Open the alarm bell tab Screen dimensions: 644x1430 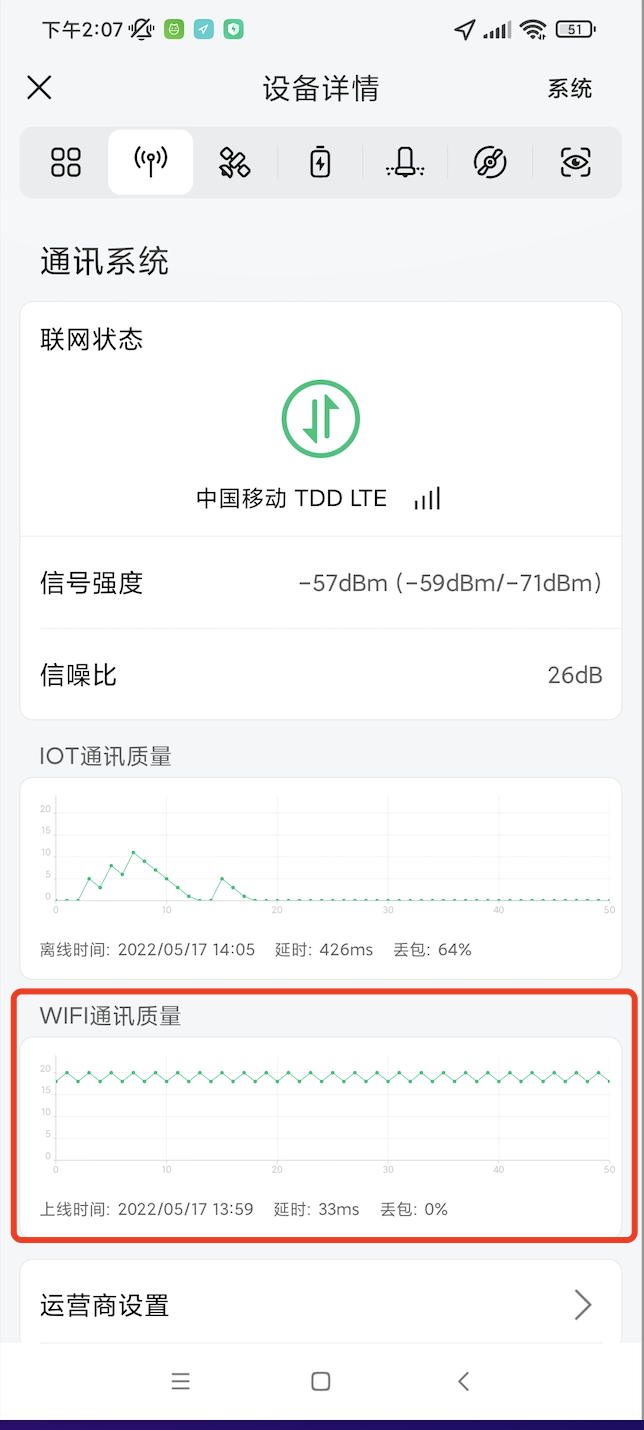coord(405,162)
